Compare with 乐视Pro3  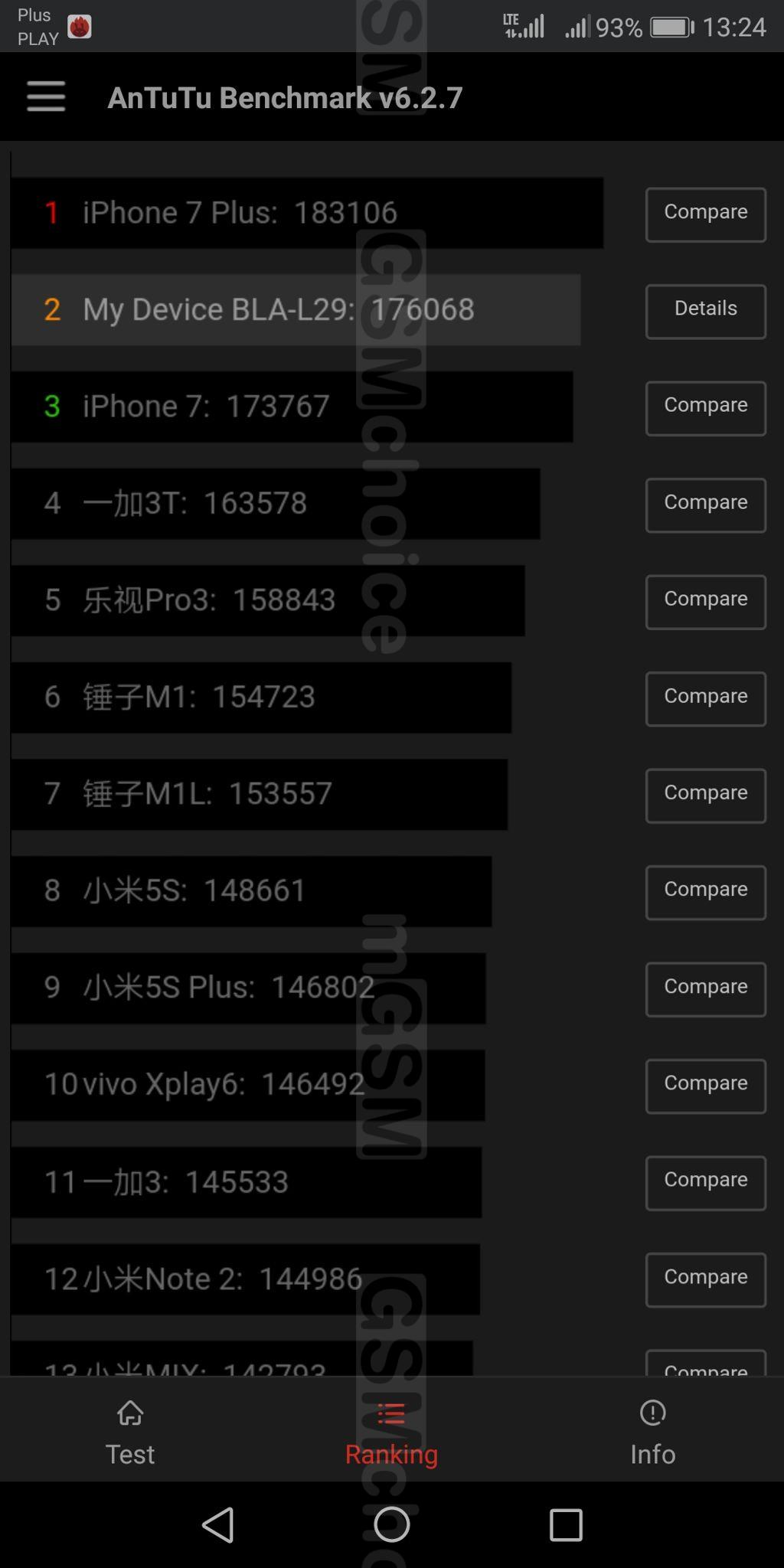coord(705,602)
